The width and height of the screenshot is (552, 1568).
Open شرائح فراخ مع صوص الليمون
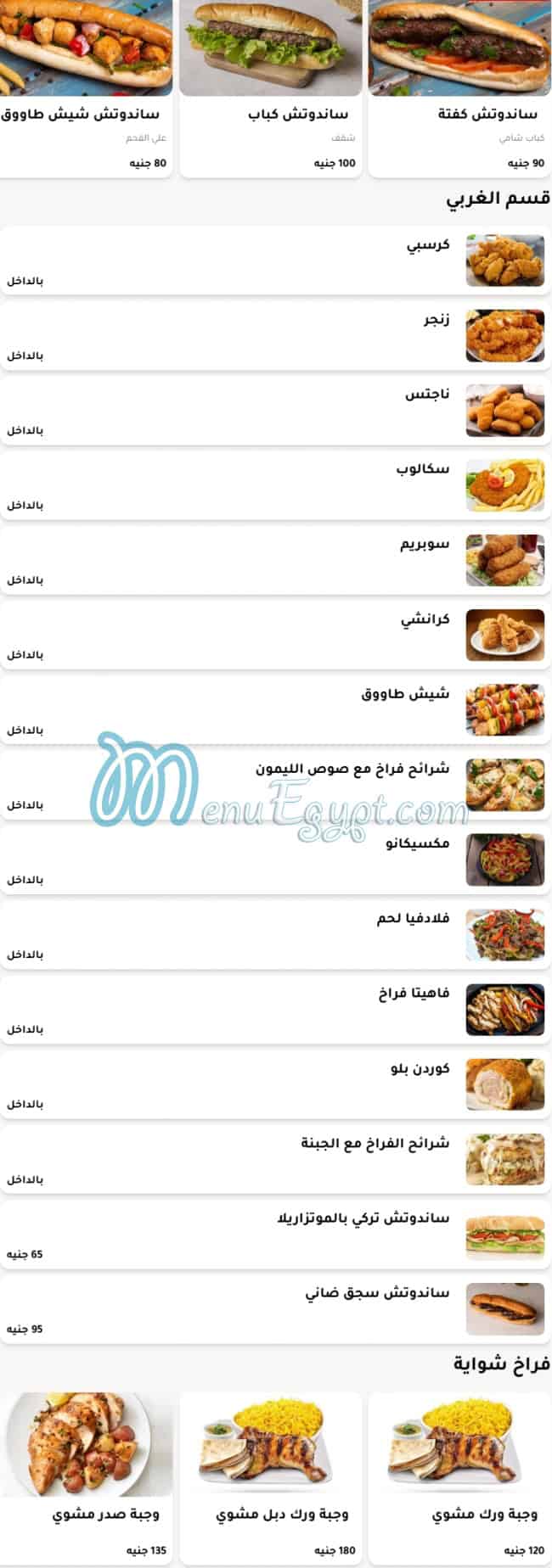[275, 785]
